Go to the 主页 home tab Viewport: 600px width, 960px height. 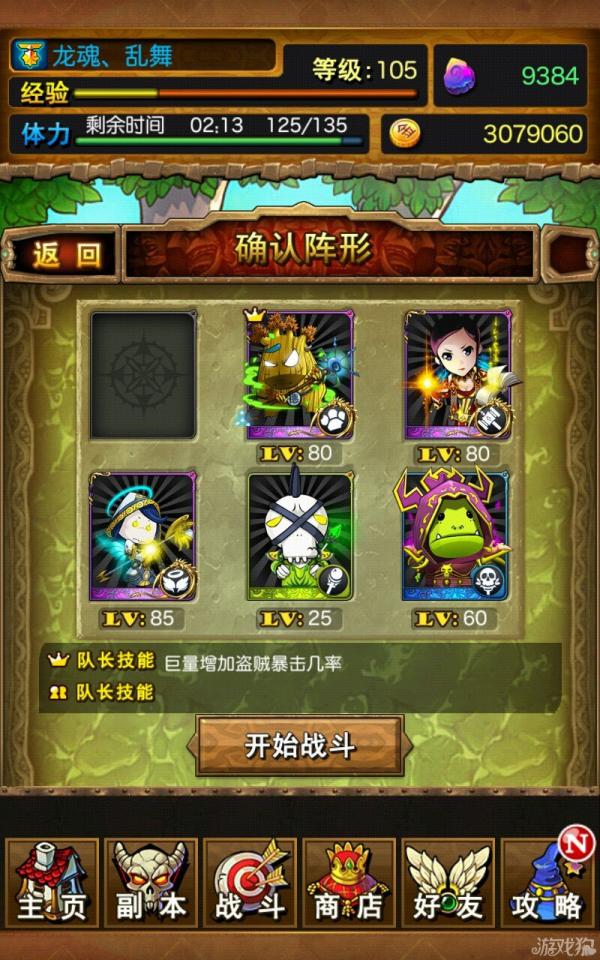pyautogui.click(x=52, y=882)
